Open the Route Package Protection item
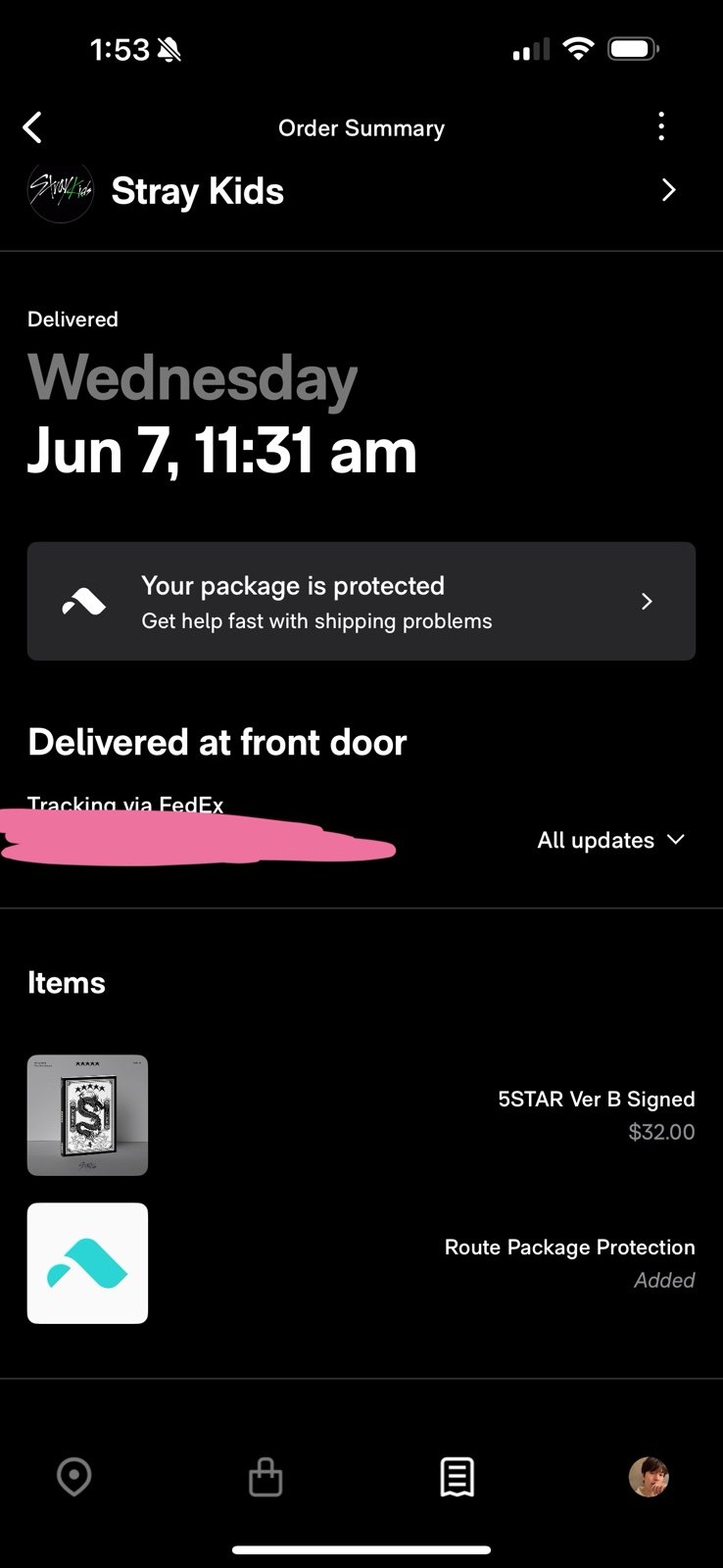Screen dimensions: 723x1568 click(361, 1263)
